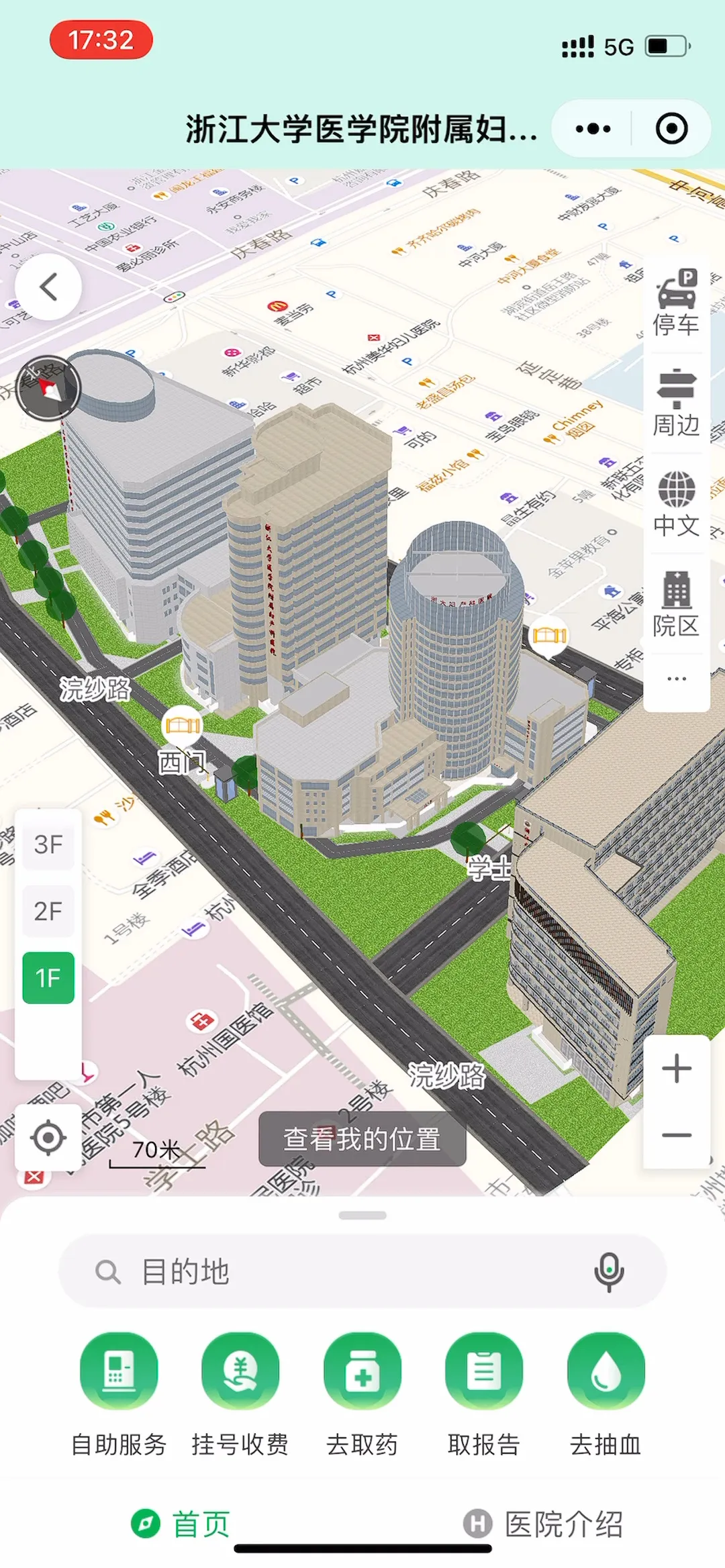The width and height of the screenshot is (725, 1568).
Task: Switch to the 医院介绍 tab
Action: pos(544,1524)
